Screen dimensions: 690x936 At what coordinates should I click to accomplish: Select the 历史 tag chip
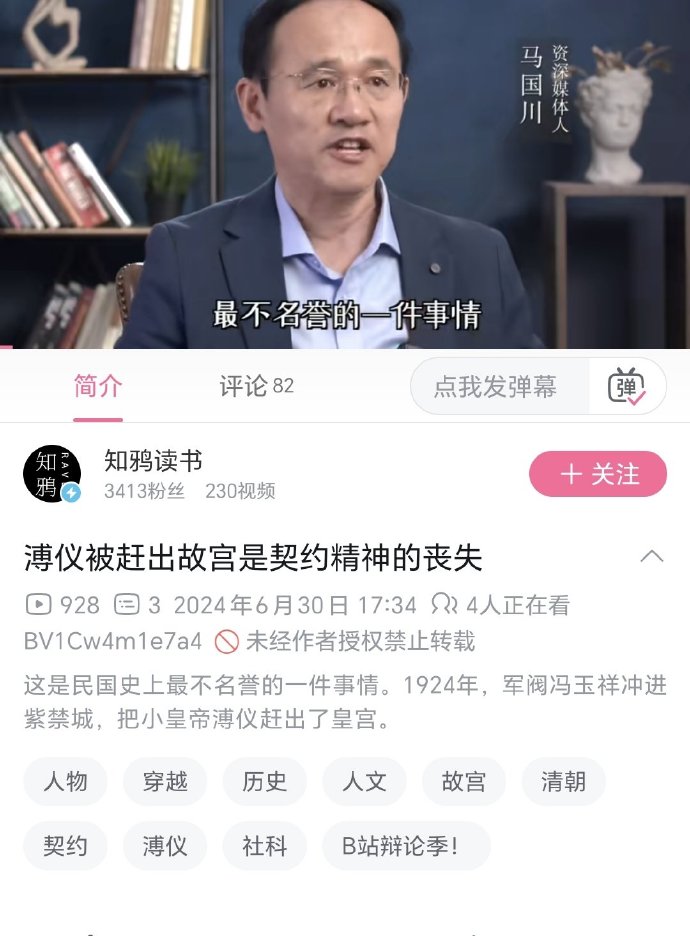[x=264, y=781]
